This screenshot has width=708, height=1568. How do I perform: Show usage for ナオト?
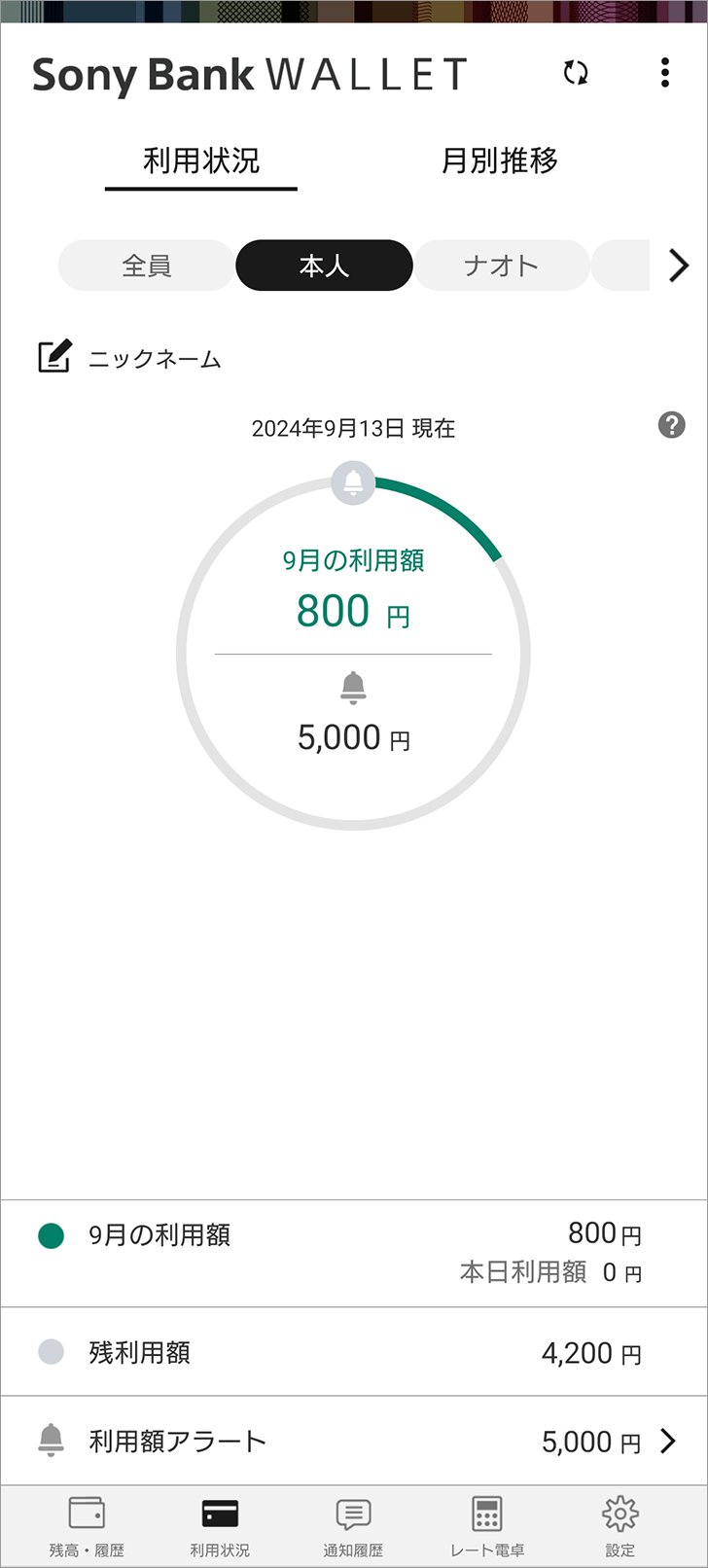[x=501, y=266]
